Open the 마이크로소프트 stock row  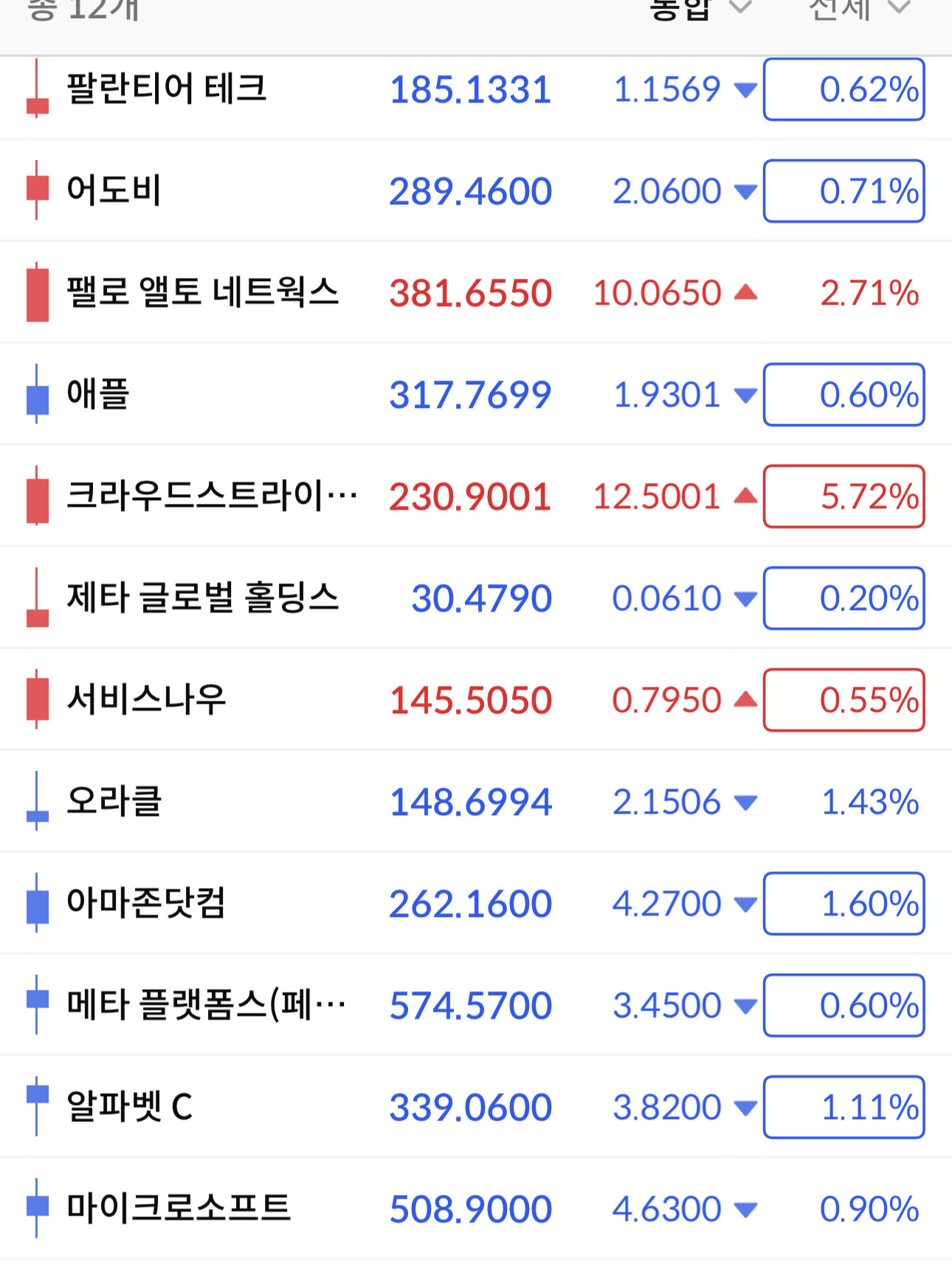476,1208
